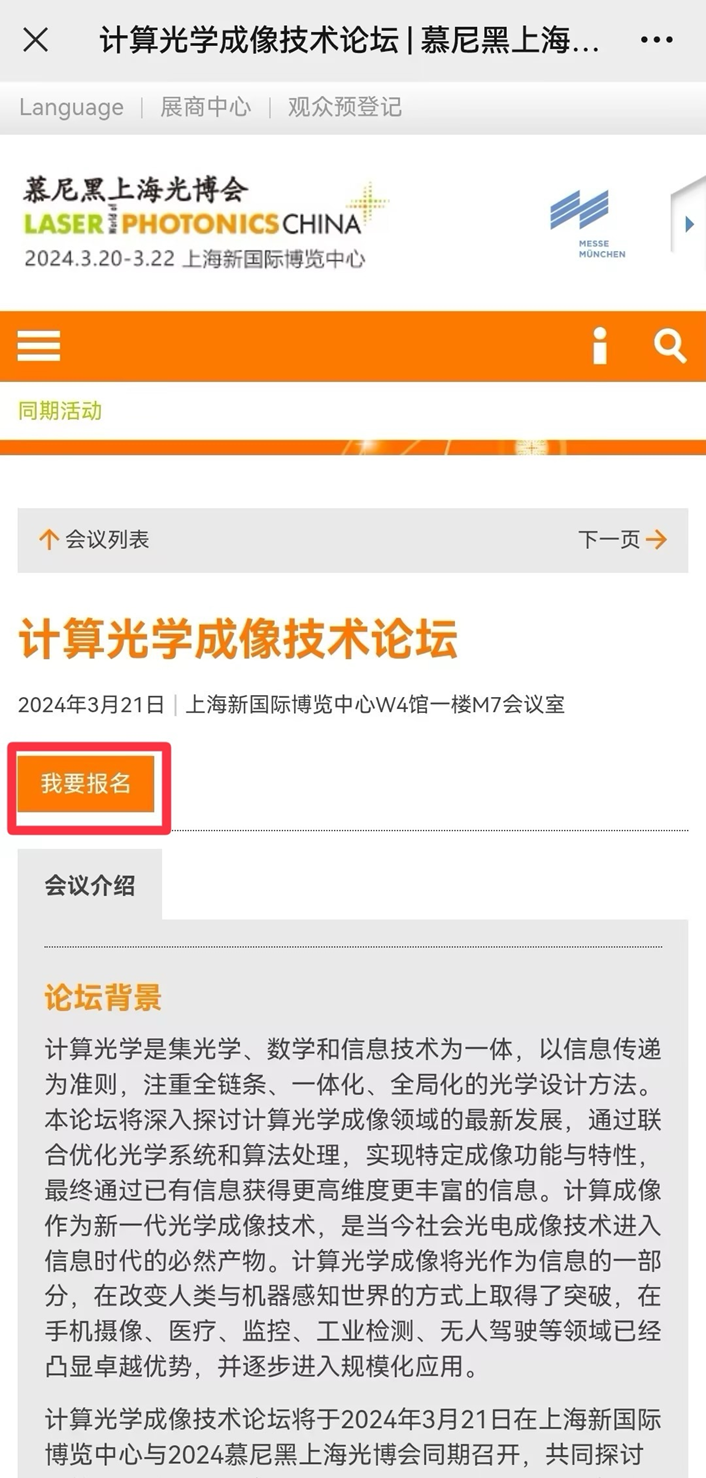The image size is (706, 1478).
Task: Tap the arrow next to Messe München logo
Action: (689, 224)
